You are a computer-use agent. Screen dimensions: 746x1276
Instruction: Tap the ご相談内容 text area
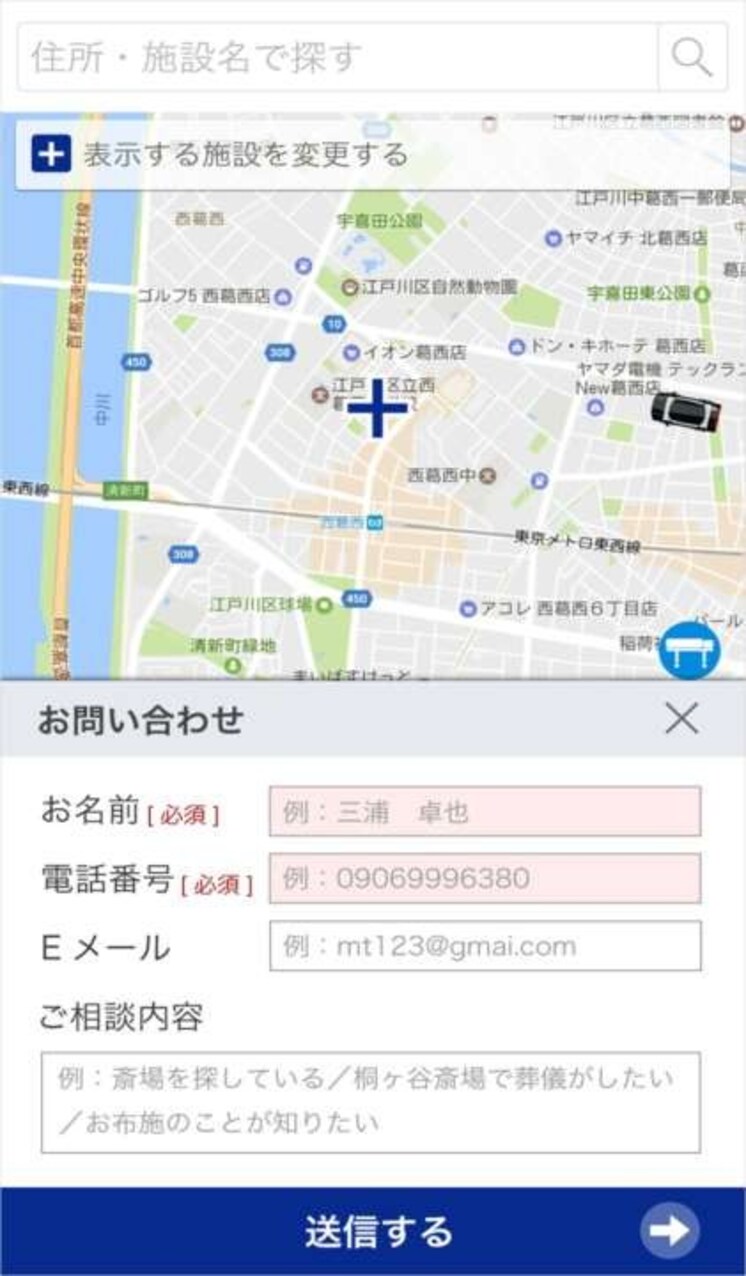coord(370,1101)
